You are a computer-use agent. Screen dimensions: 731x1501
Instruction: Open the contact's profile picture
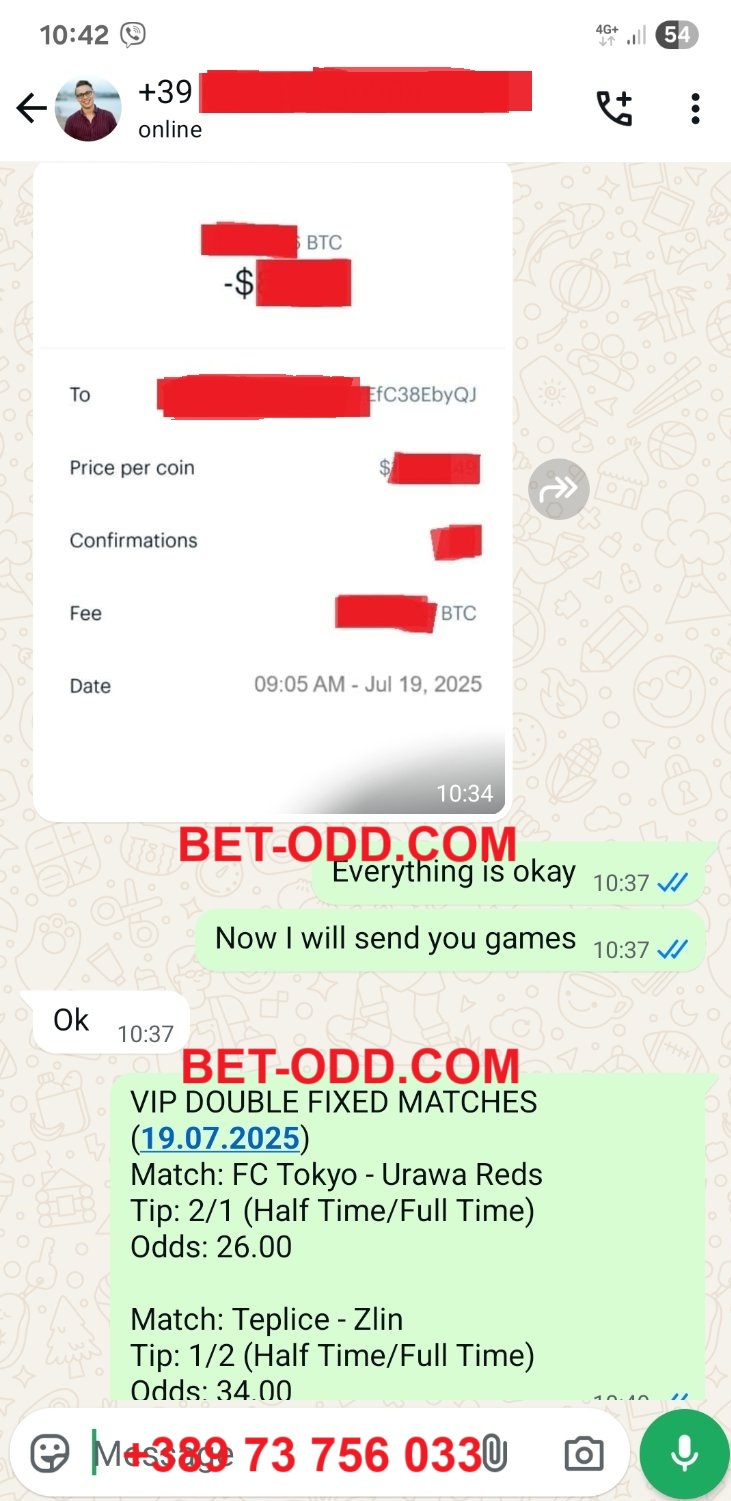pyautogui.click(x=88, y=108)
